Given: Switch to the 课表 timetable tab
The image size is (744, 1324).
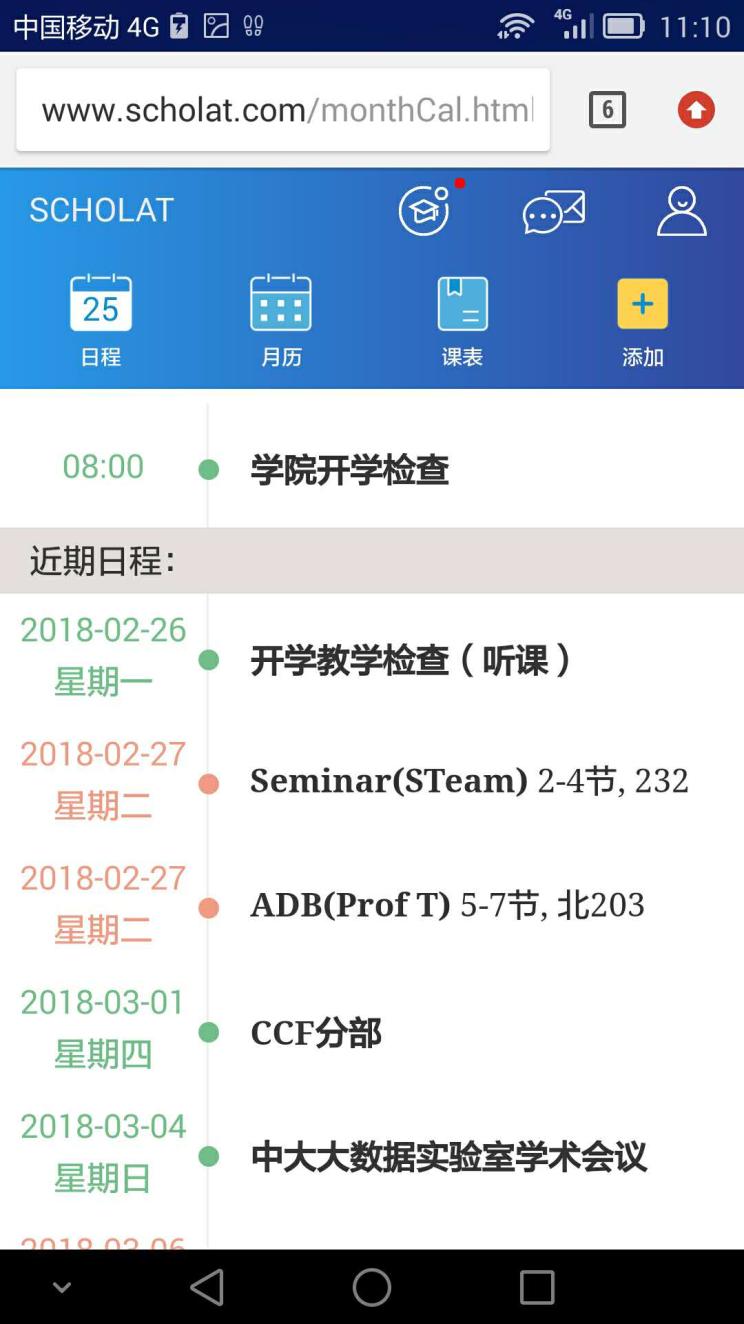Looking at the screenshot, I should [462, 320].
